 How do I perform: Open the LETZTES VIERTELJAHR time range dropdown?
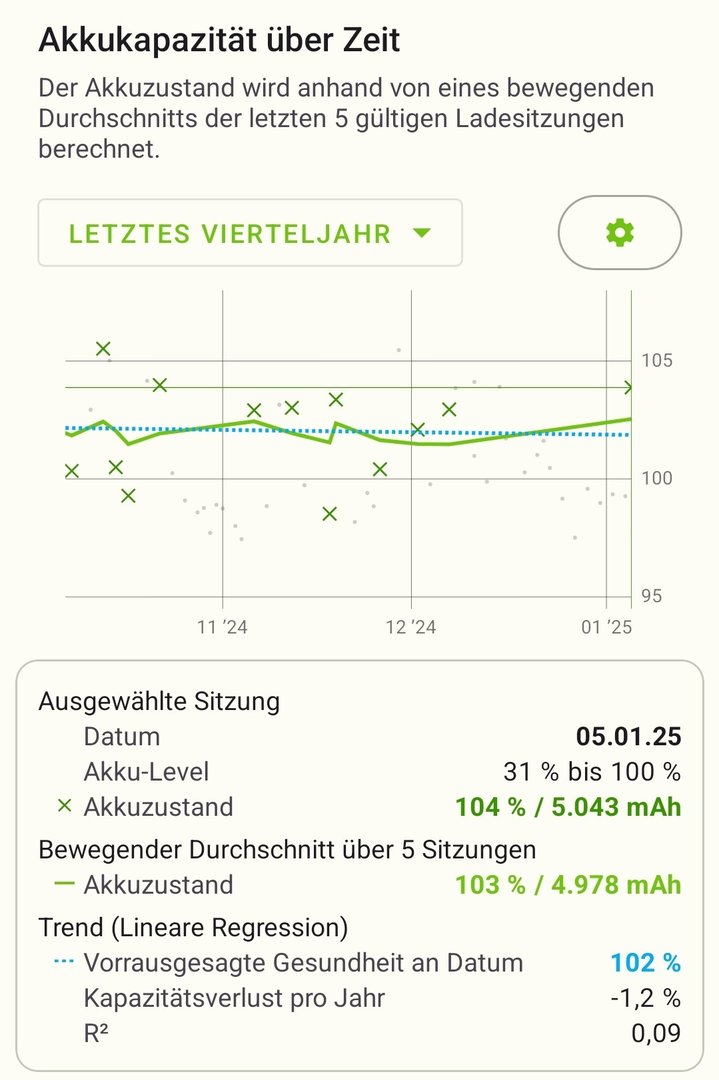coord(250,233)
